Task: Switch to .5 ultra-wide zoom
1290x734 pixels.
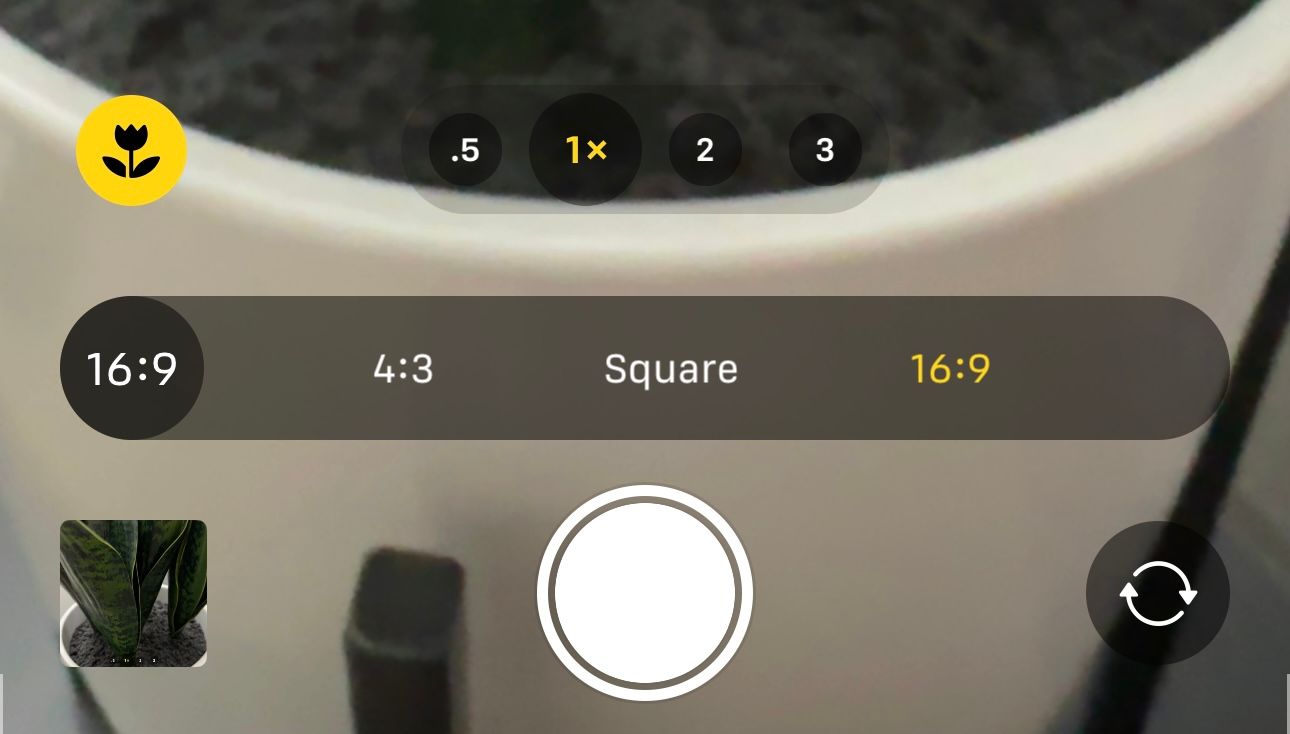Action: (465, 150)
